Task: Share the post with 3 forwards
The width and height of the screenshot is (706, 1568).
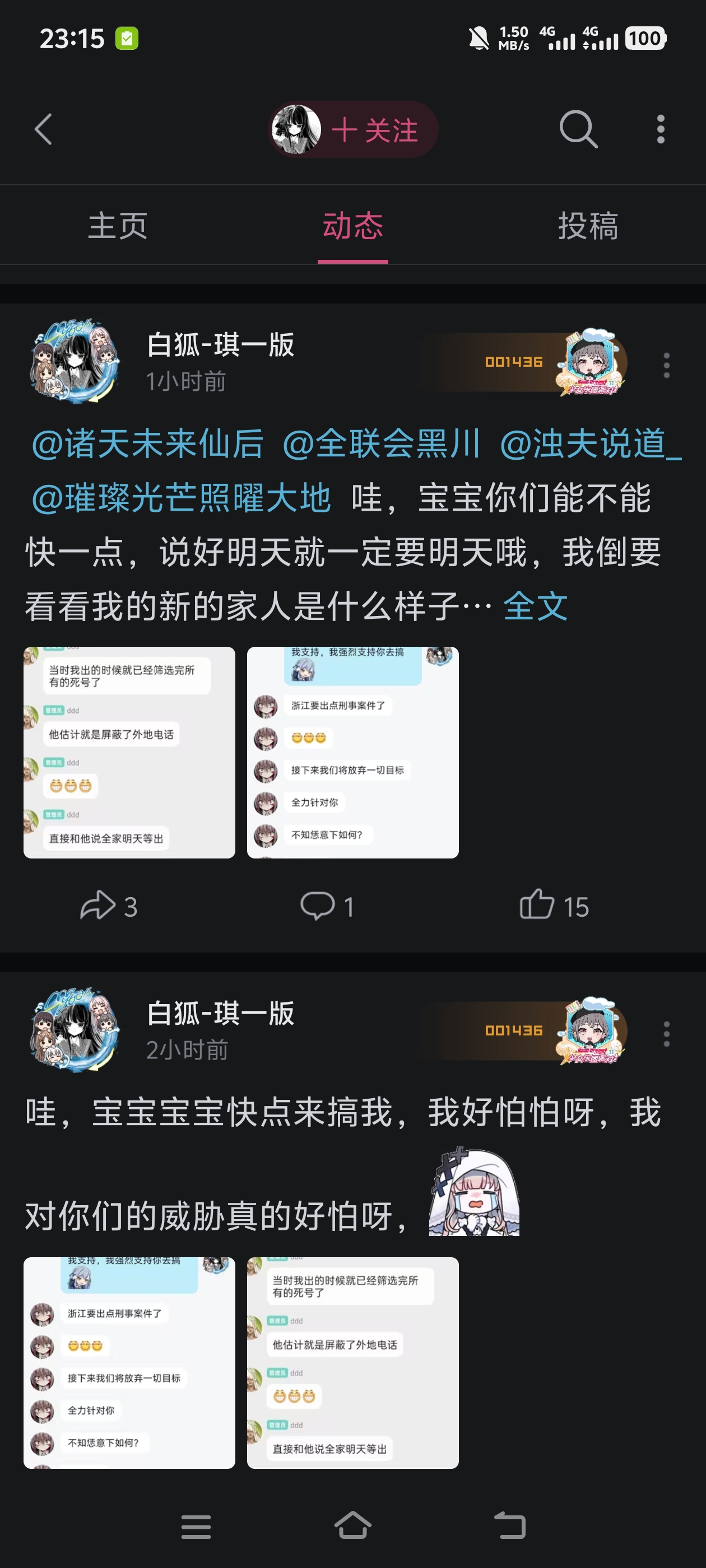Action: (109, 906)
